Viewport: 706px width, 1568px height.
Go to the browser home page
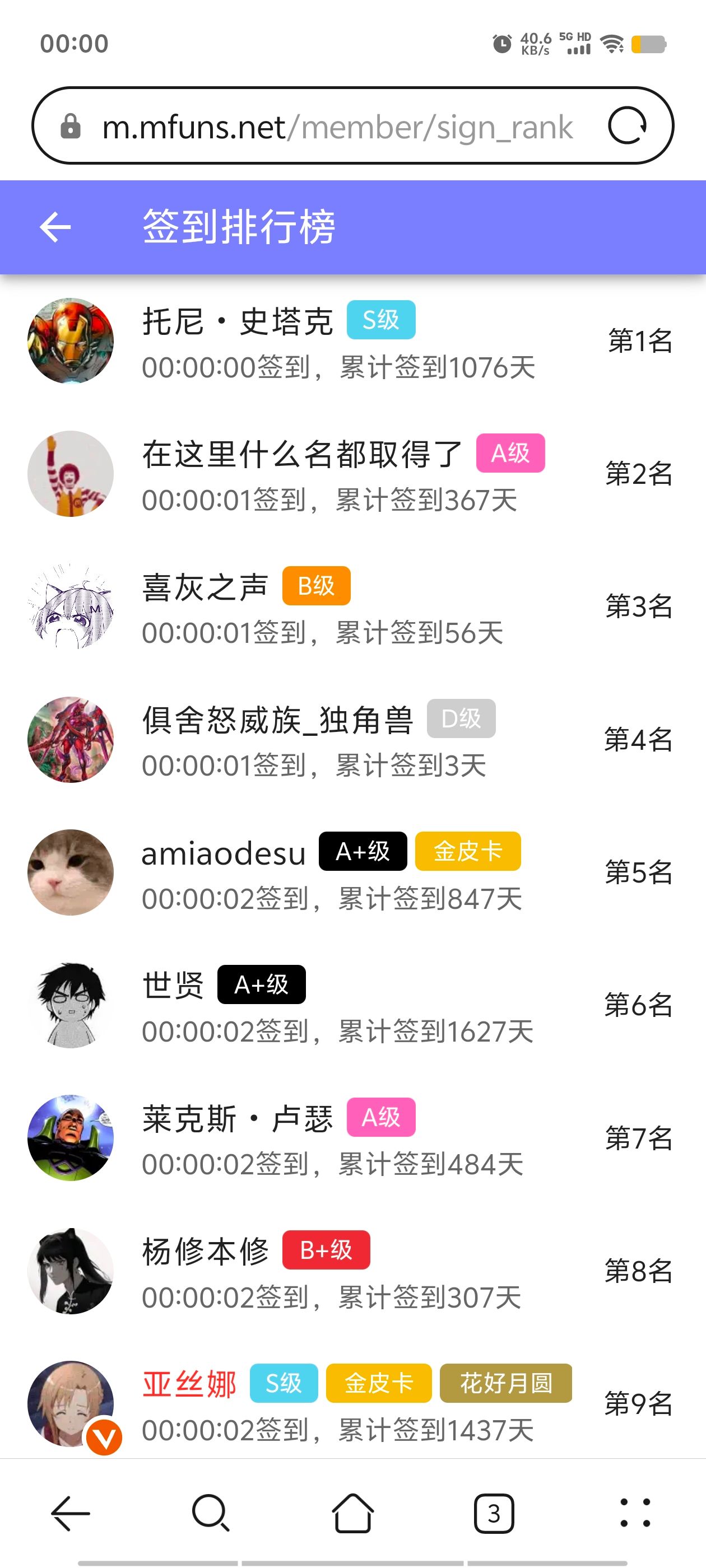point(352,1513)
